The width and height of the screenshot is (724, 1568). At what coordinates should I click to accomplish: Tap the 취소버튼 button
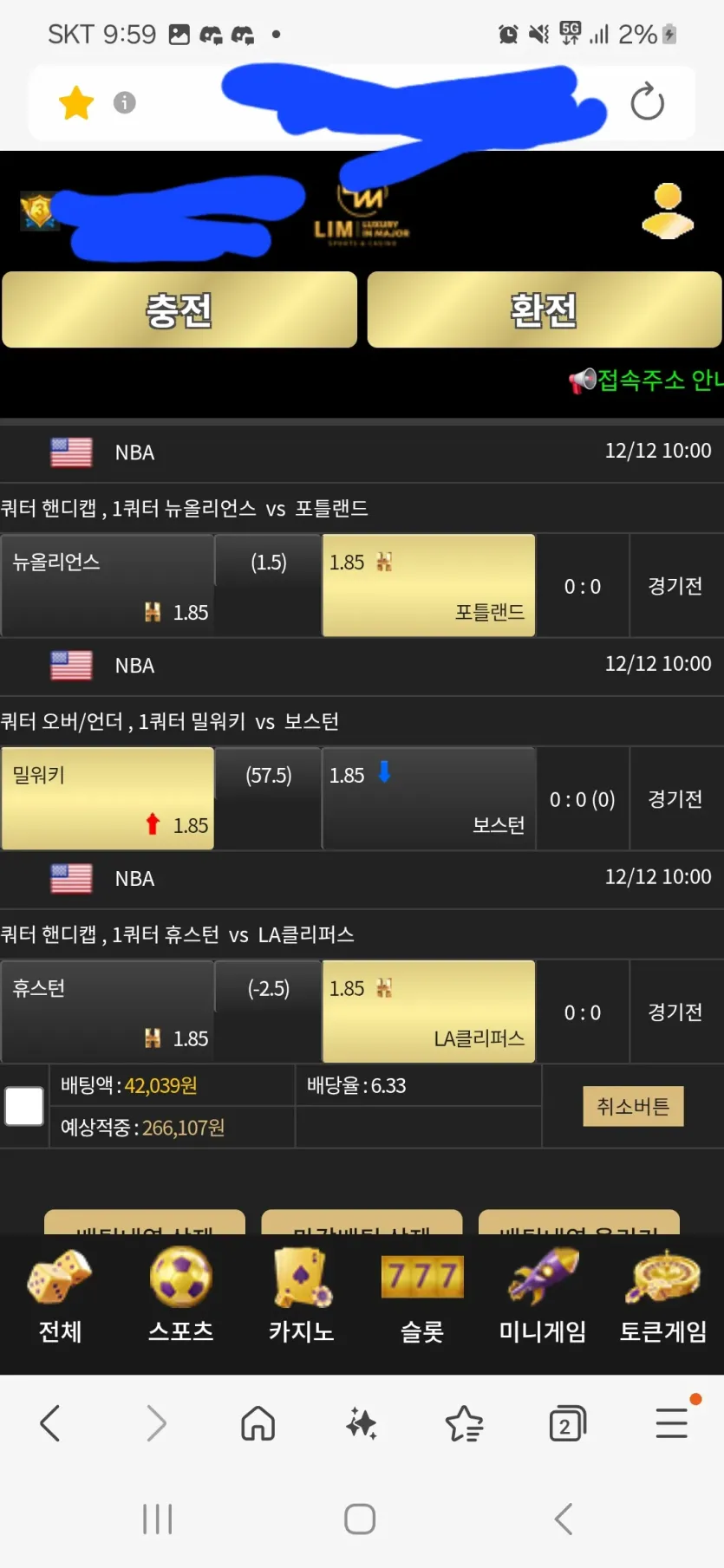pos(633,1107)
